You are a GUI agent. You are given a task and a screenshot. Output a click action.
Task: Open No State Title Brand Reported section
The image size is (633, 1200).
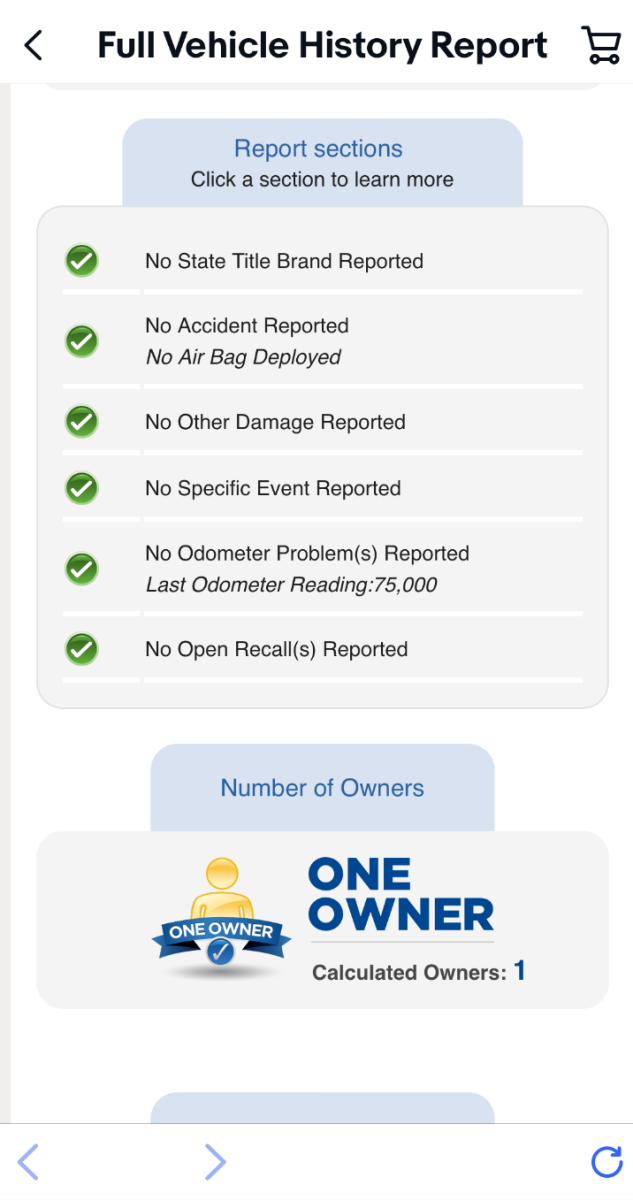tap(284, 262)
